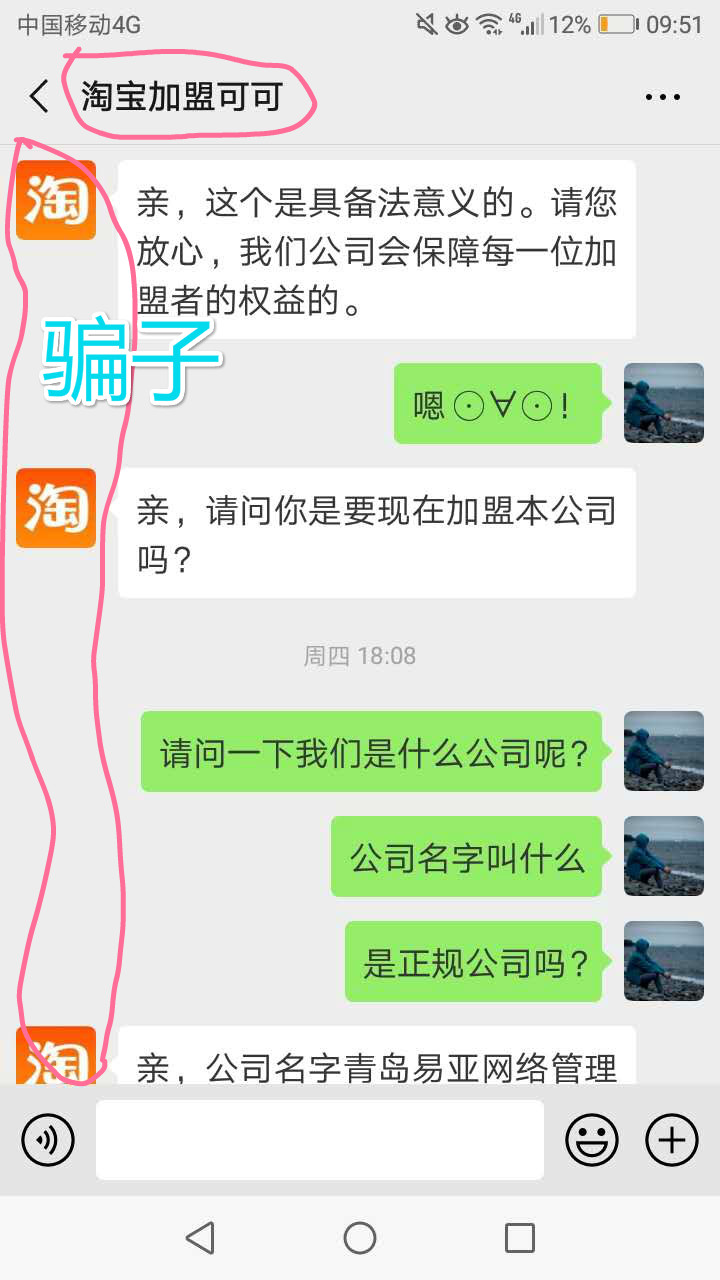Image resolution: width=720 pixels, height=1280 pixels.
Task: Switch to voice message input
Action: [48, 1139]
